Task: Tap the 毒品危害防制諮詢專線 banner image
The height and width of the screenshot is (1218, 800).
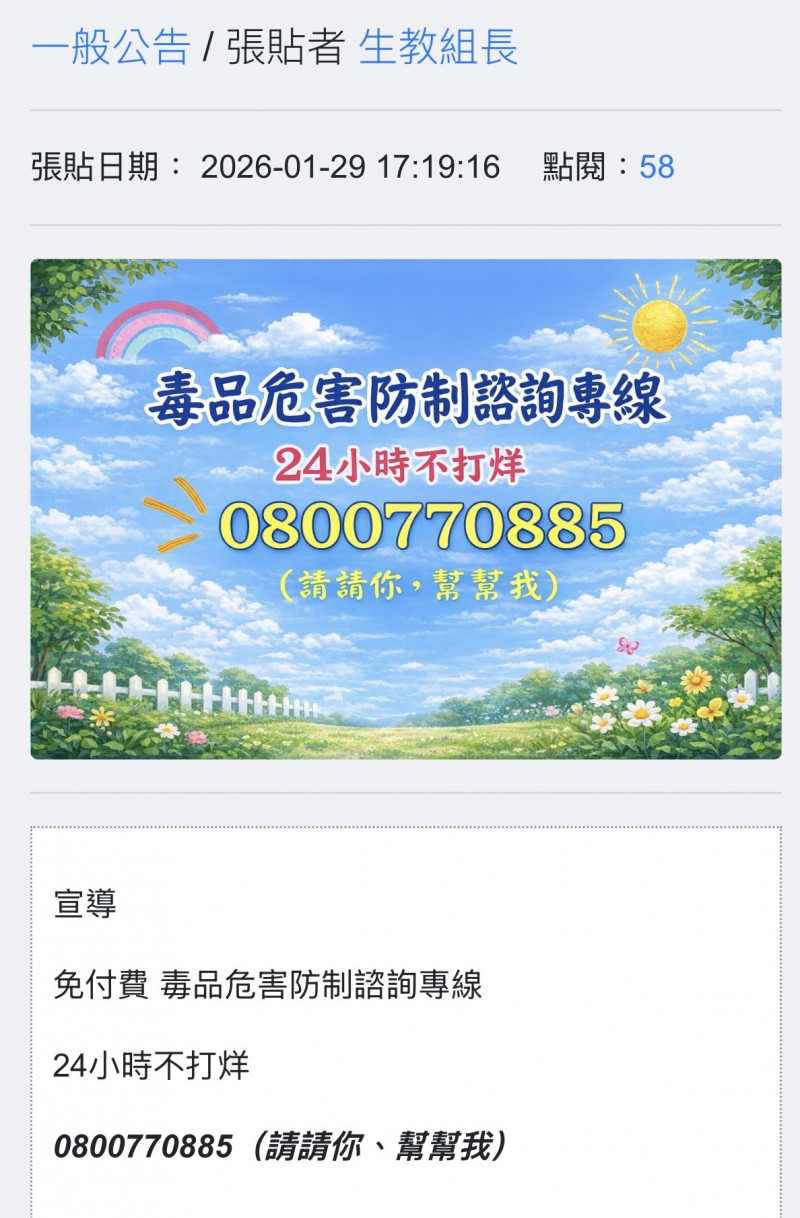Action: pyautogui.click(x=405, y=508)
